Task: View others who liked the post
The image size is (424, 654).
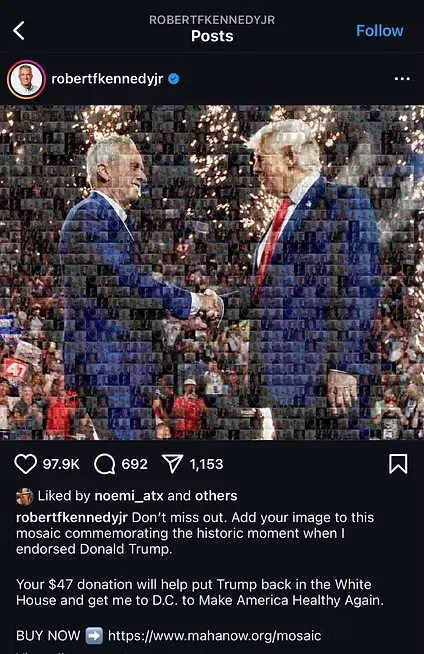Action: coord(216,496)
